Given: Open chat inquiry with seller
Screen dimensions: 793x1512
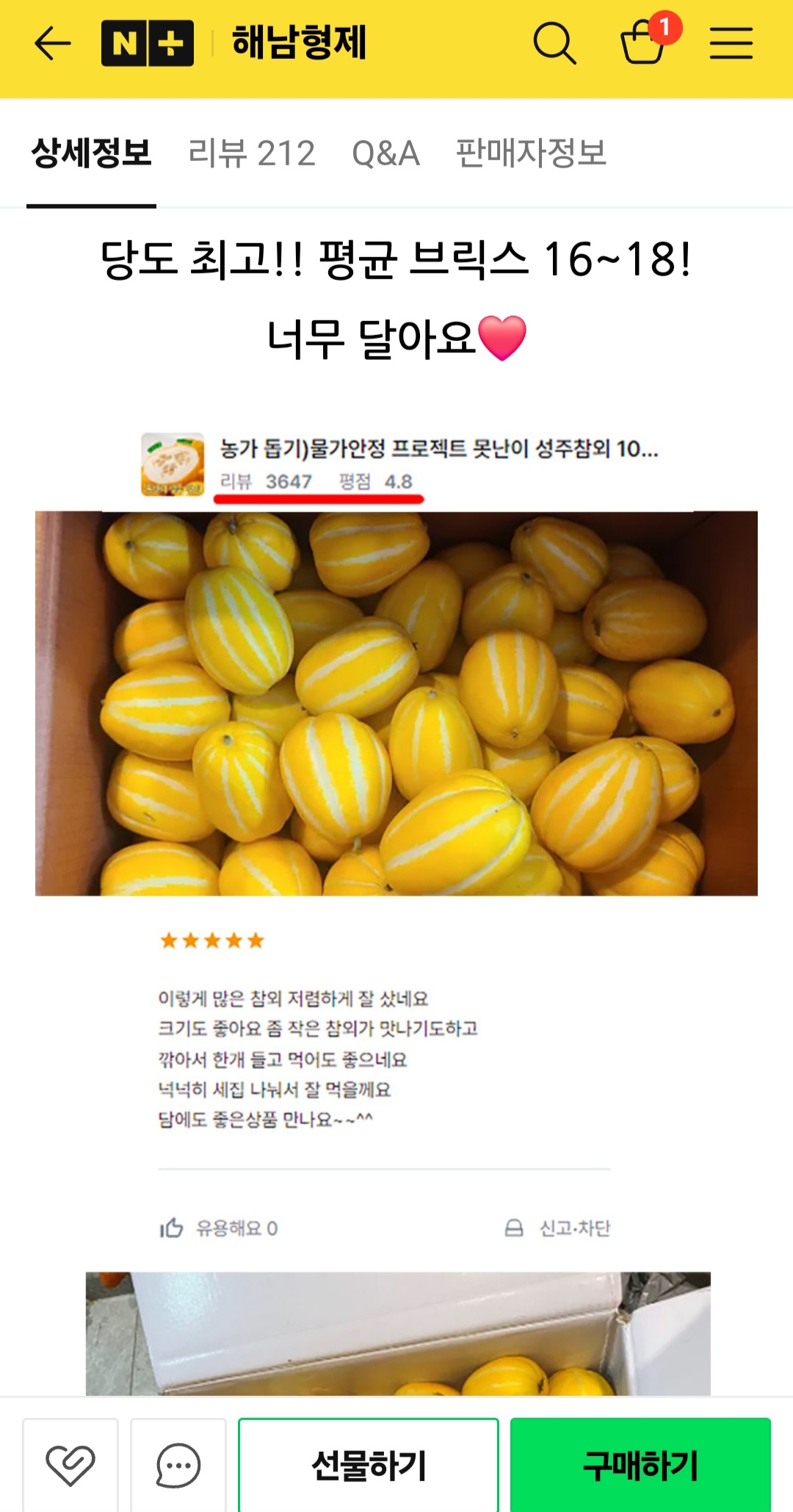Looking at the screenshot, I should [x=178, y=1465].
